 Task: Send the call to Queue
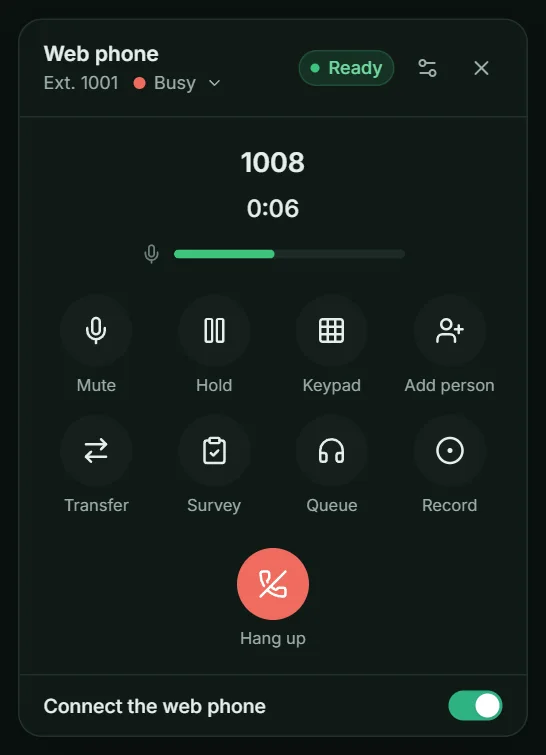point(332,451)
